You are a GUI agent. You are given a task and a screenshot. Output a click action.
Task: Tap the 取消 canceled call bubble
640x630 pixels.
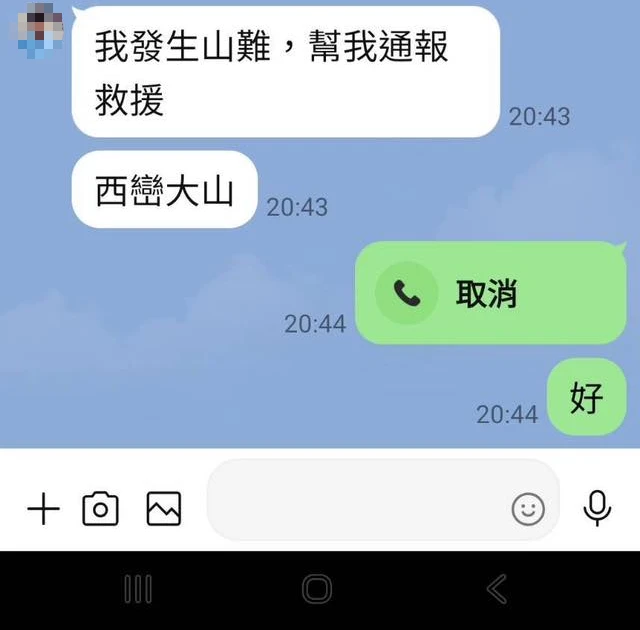(490, 293)
